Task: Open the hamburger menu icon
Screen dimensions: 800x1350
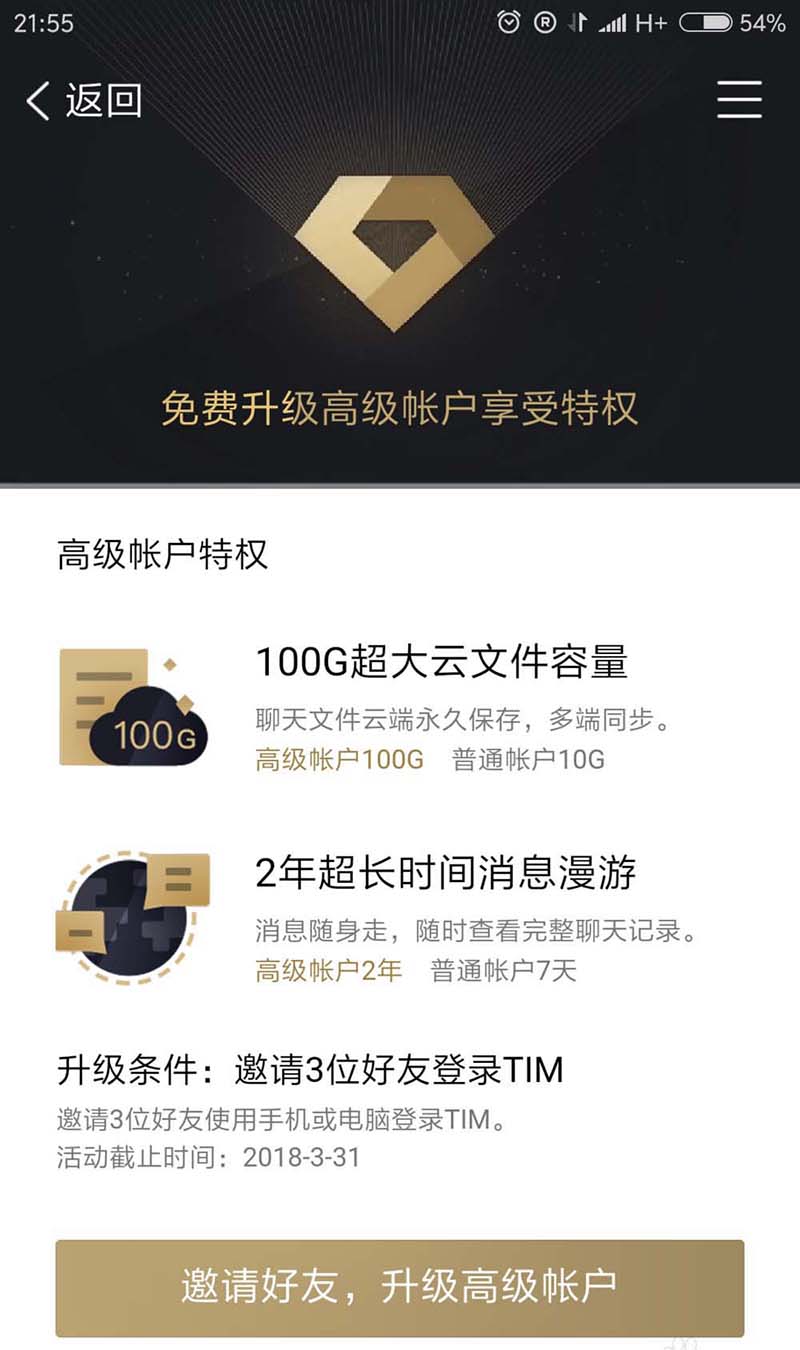Action: [x=739, y=100]
